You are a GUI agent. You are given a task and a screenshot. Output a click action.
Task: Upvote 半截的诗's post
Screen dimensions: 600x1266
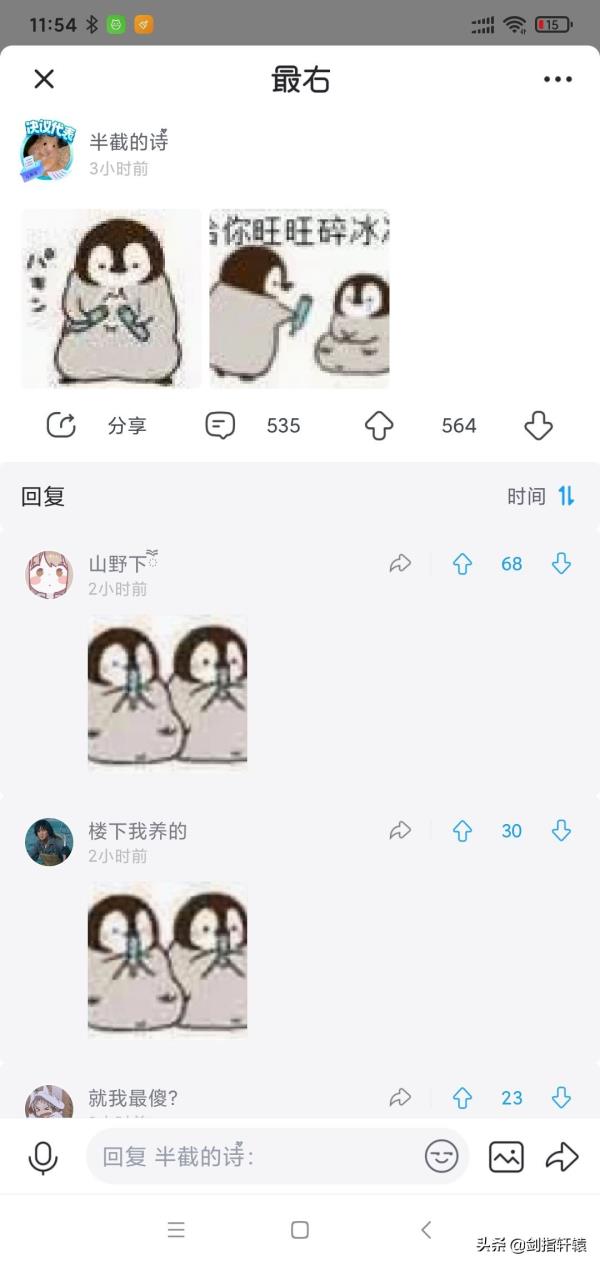click(x=378, y=426)
